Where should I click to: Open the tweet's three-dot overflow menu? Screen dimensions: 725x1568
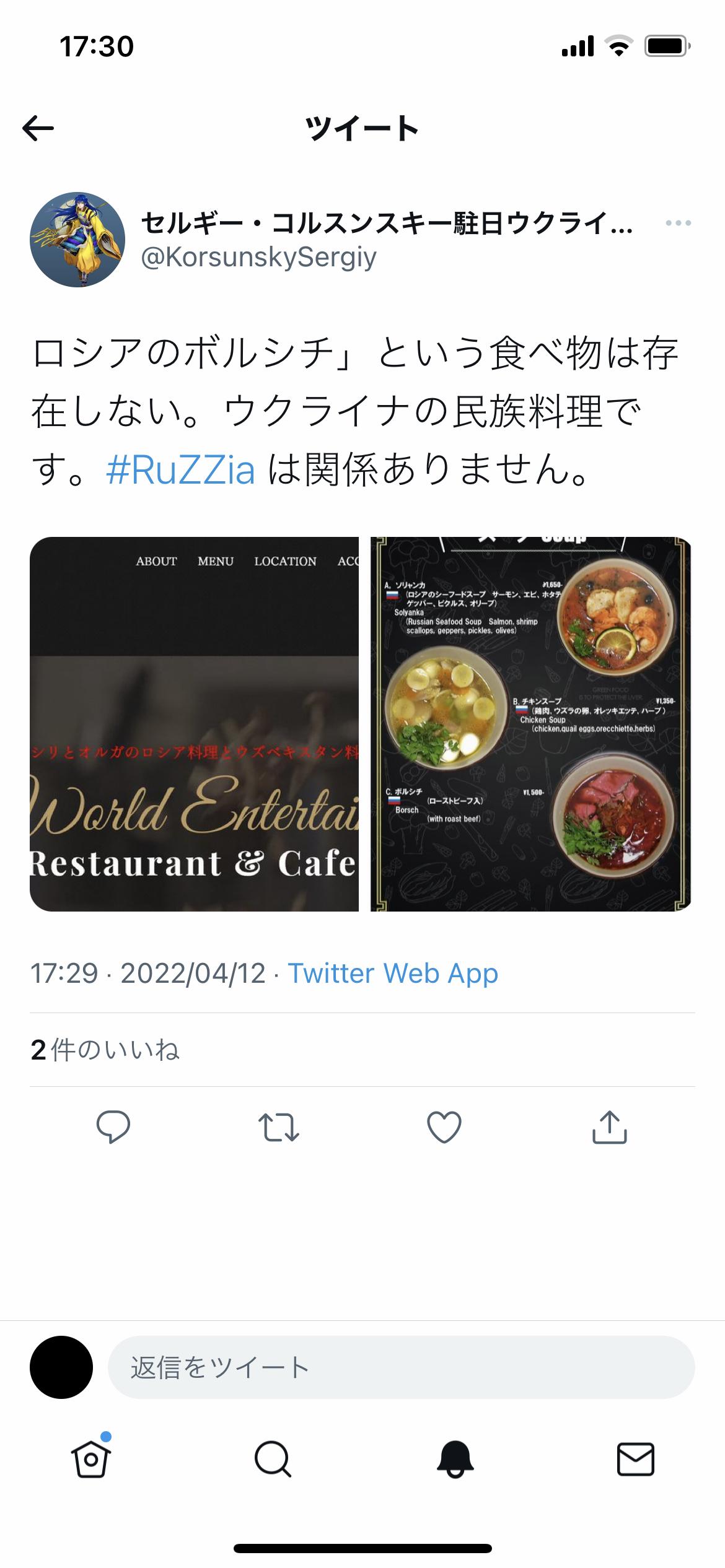[678, 224]
